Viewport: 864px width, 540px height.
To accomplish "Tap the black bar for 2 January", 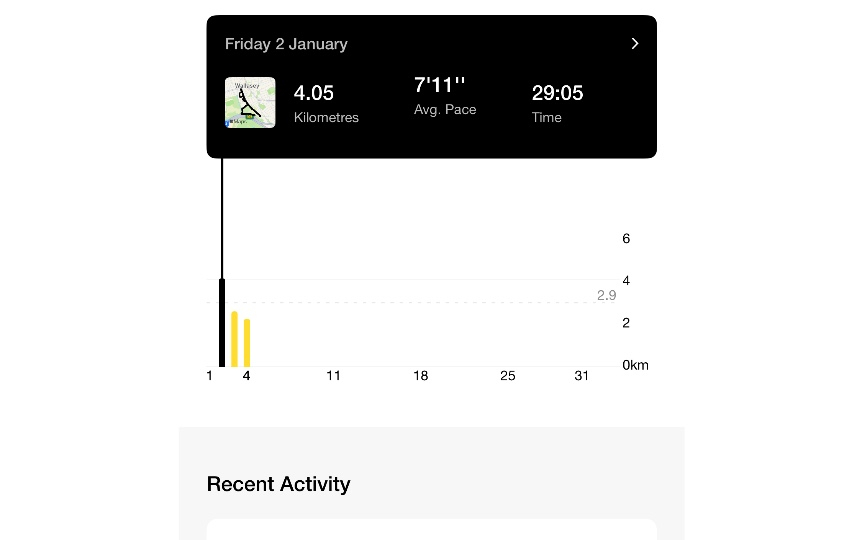I will [x=222, y=323].
